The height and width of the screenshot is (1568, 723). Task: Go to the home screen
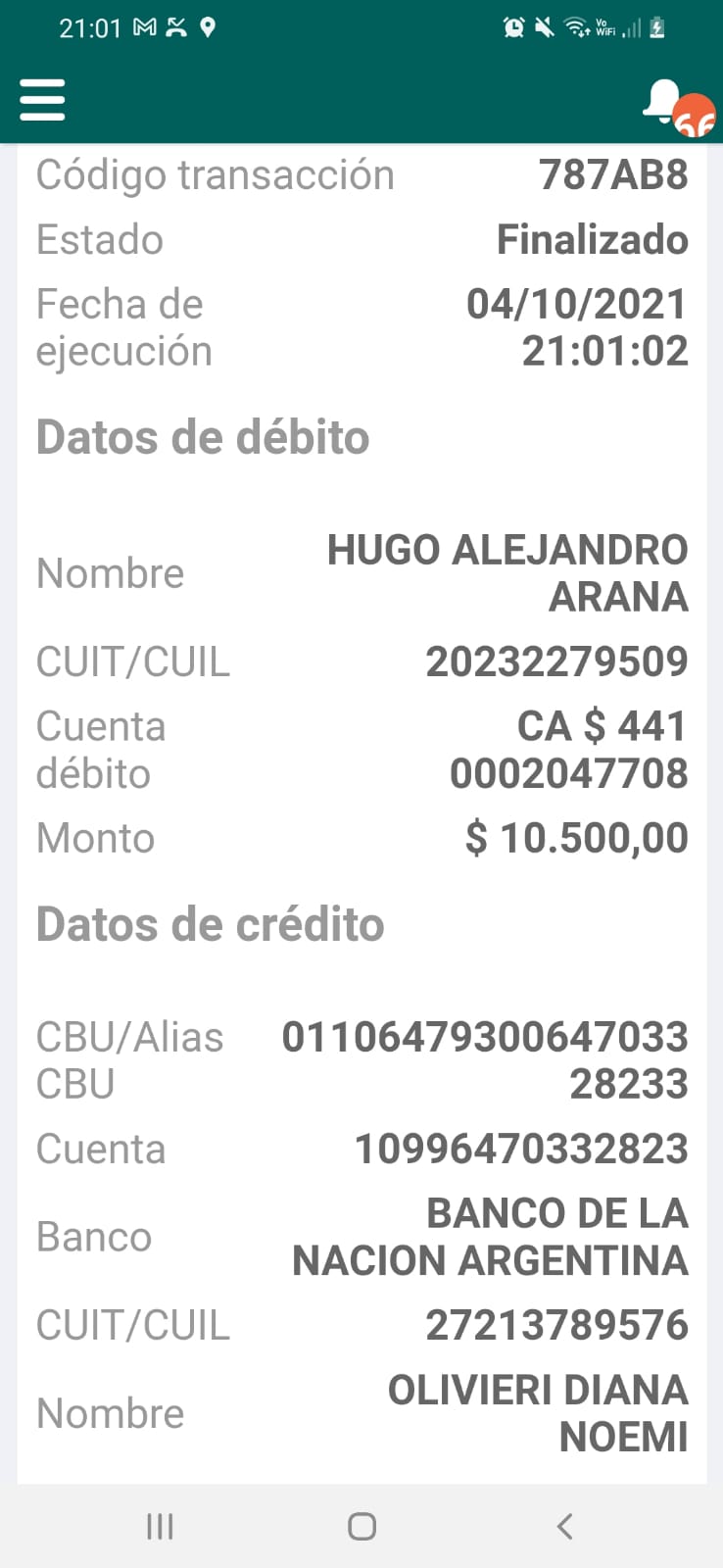tap(361, 1526)
